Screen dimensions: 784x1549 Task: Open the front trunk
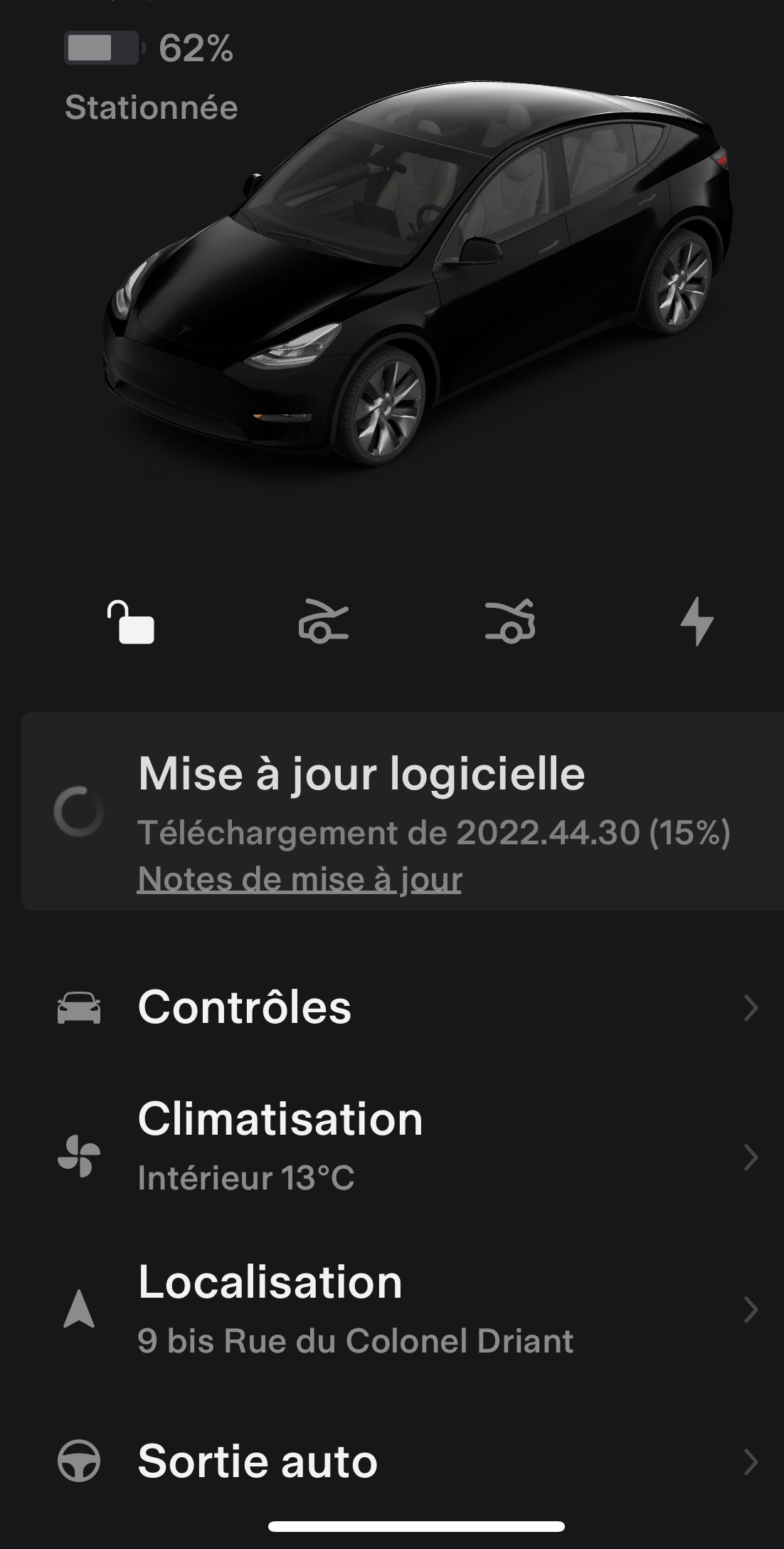click(323, 622)
